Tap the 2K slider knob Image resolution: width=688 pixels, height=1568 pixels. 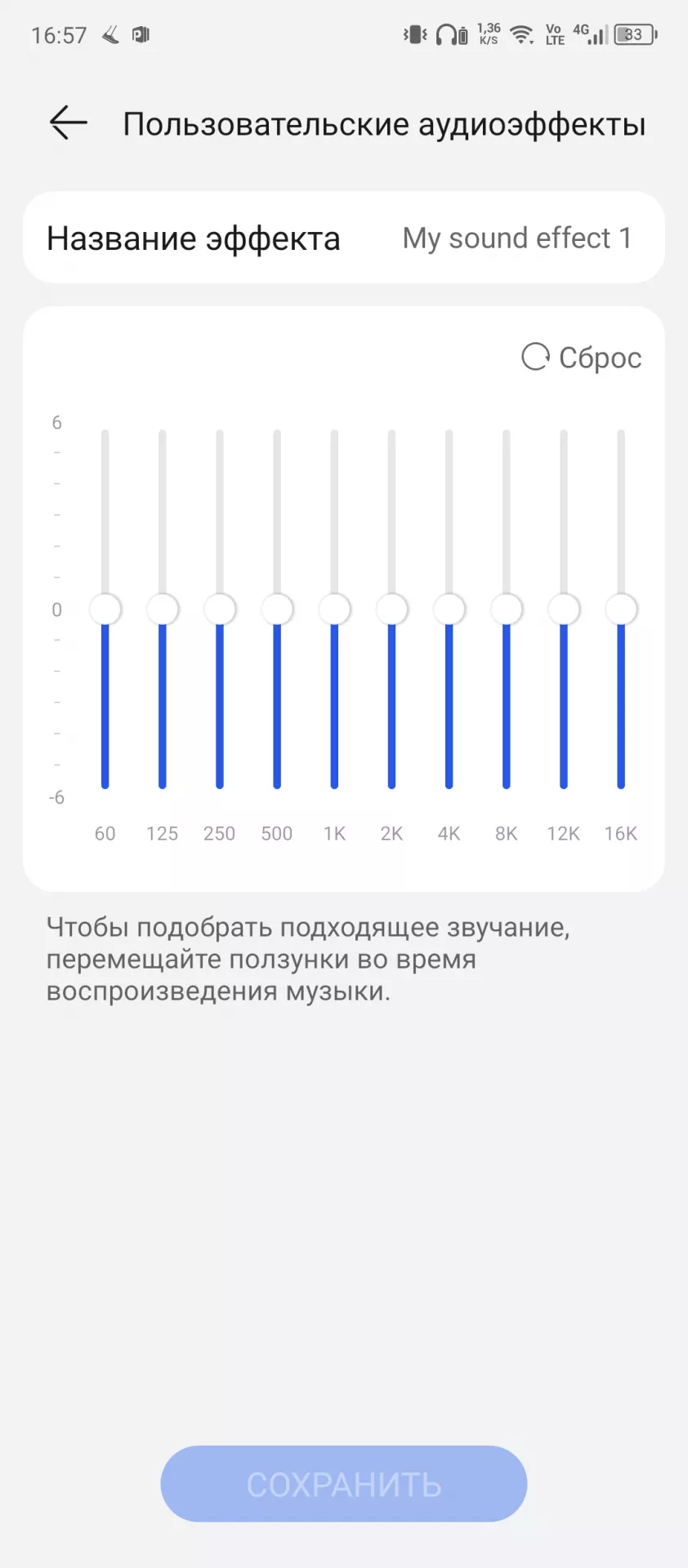click(x=391, y=609)
